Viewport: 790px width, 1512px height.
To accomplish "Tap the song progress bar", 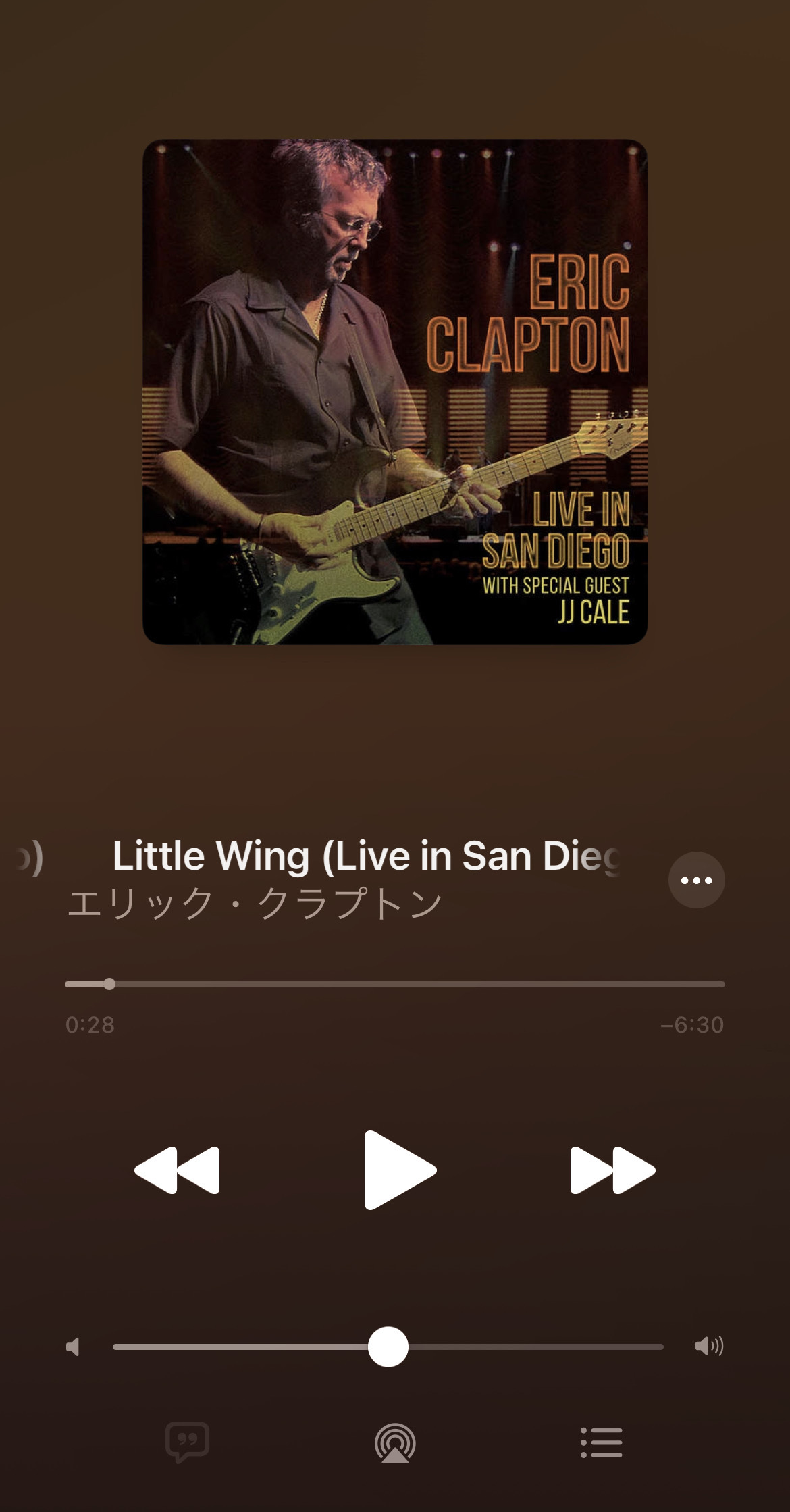I will coord(395,984).
